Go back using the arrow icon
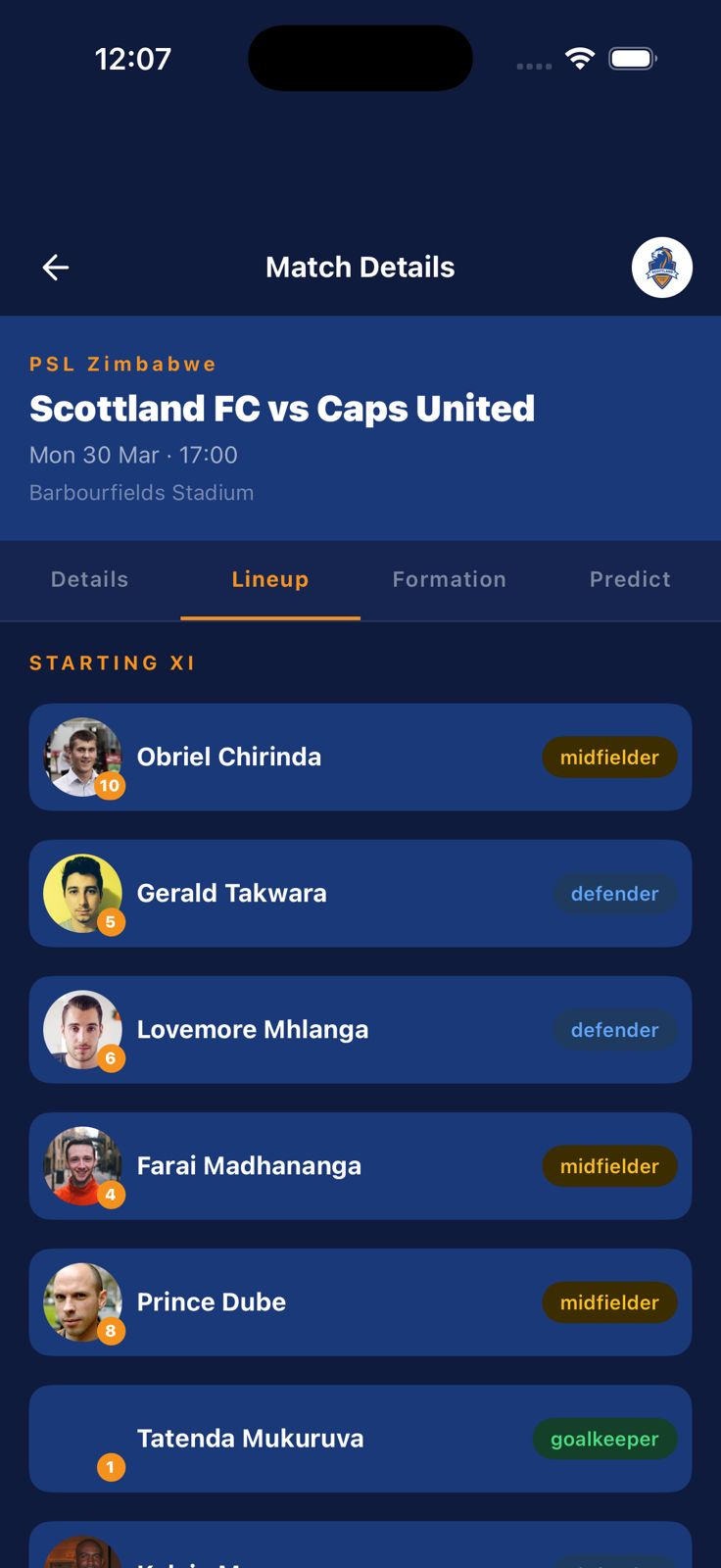Screen dimensions: 721x1568 56,267
